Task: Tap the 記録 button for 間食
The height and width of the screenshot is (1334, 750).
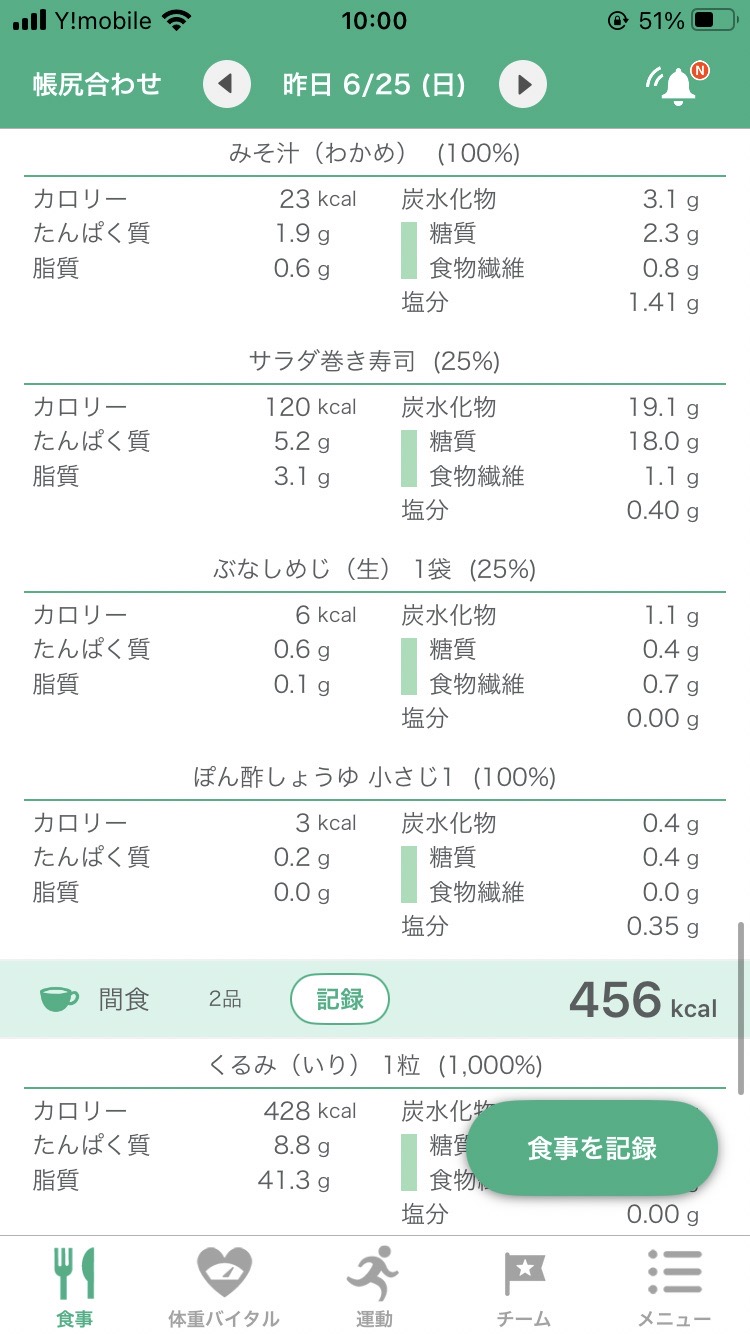Action: pyautogui.click(x=340, y=998)
